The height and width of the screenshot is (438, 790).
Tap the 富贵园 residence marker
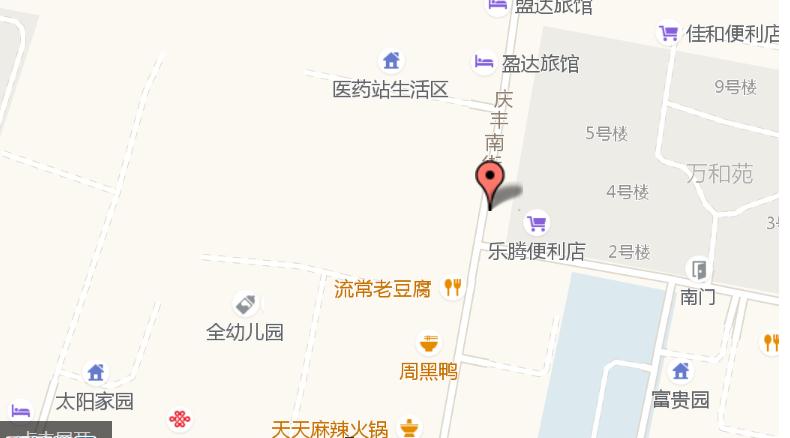681,372
